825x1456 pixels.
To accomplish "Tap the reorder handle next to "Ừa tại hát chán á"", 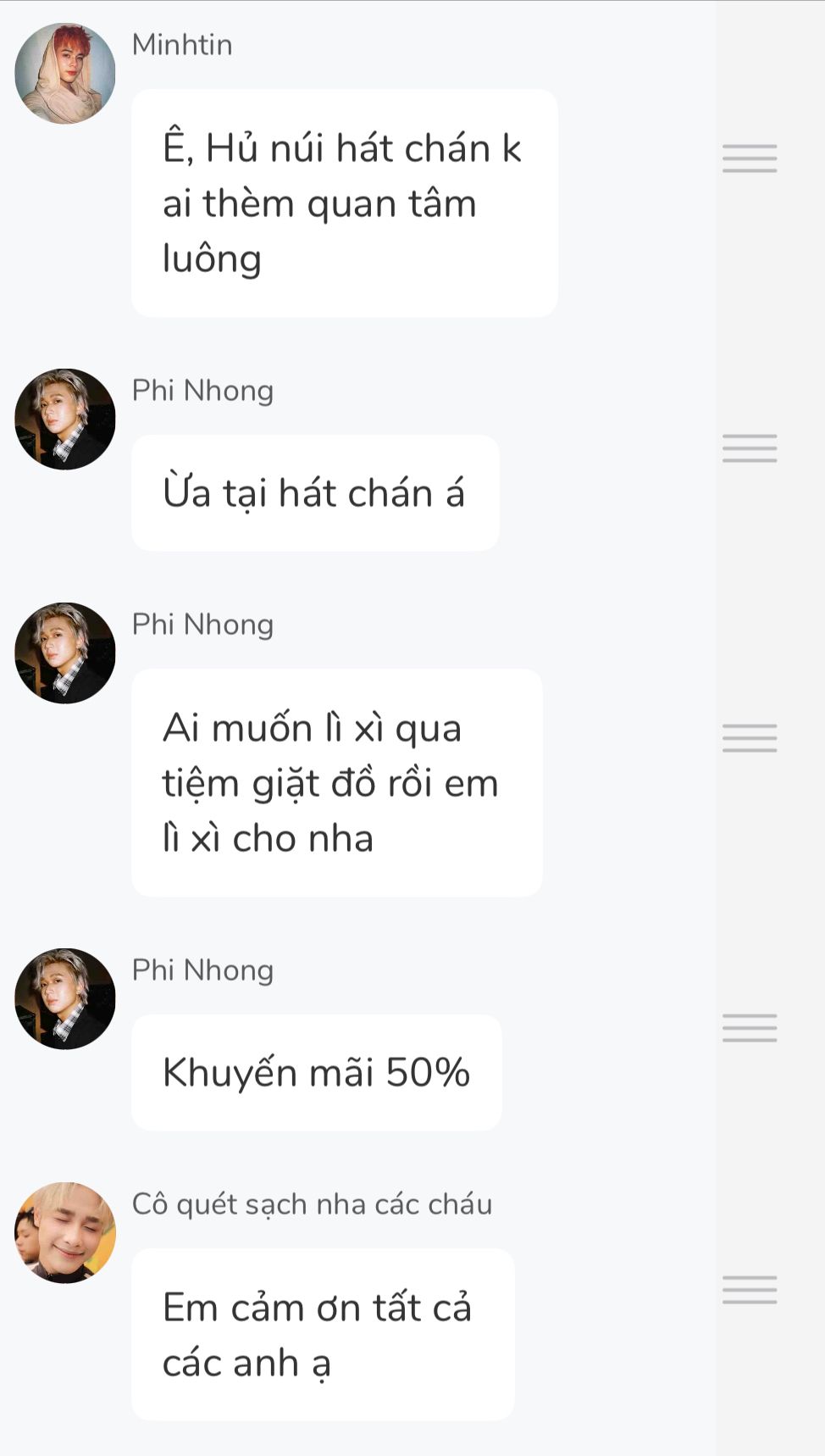I will click(750, 448).
